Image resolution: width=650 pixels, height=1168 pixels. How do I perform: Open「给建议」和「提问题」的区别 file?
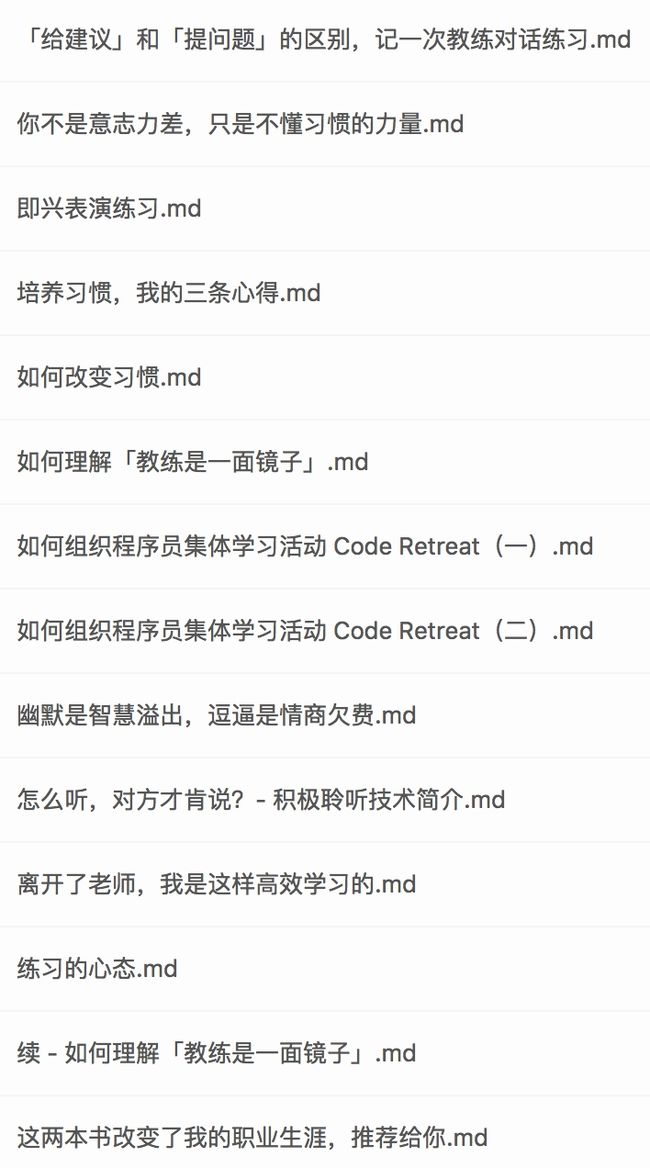coord(325,39)
